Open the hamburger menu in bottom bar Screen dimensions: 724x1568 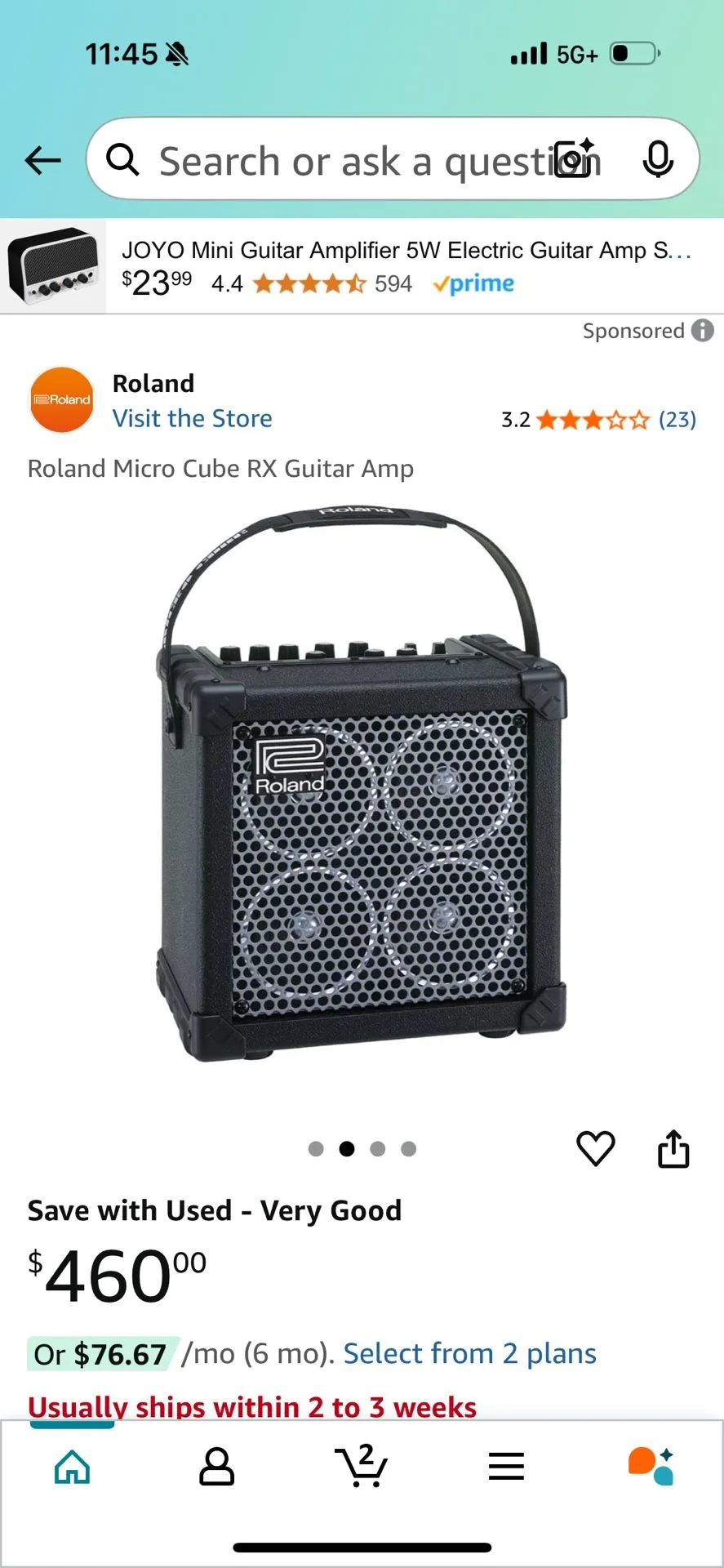(x=506, y=1466)
